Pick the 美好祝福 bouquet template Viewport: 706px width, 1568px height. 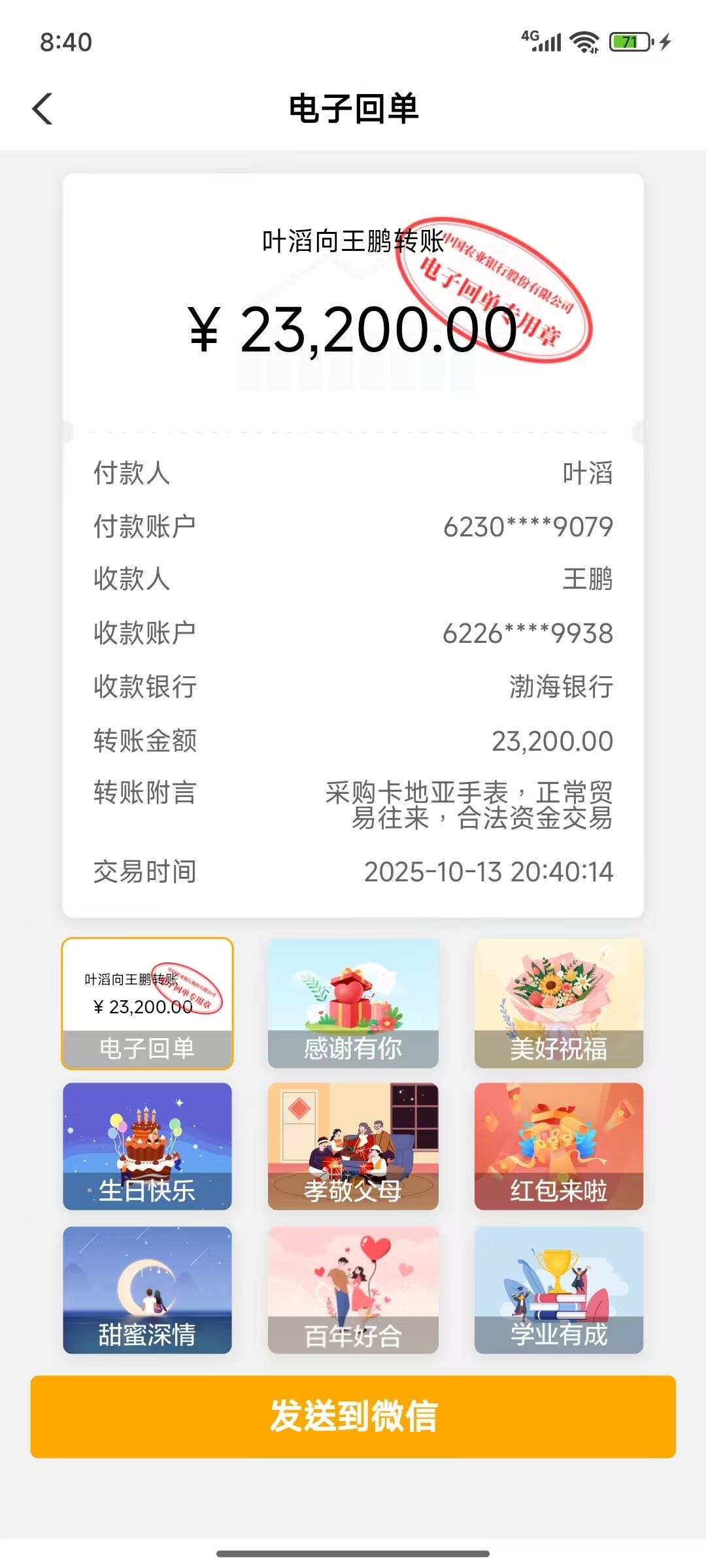click(559, 1004)
